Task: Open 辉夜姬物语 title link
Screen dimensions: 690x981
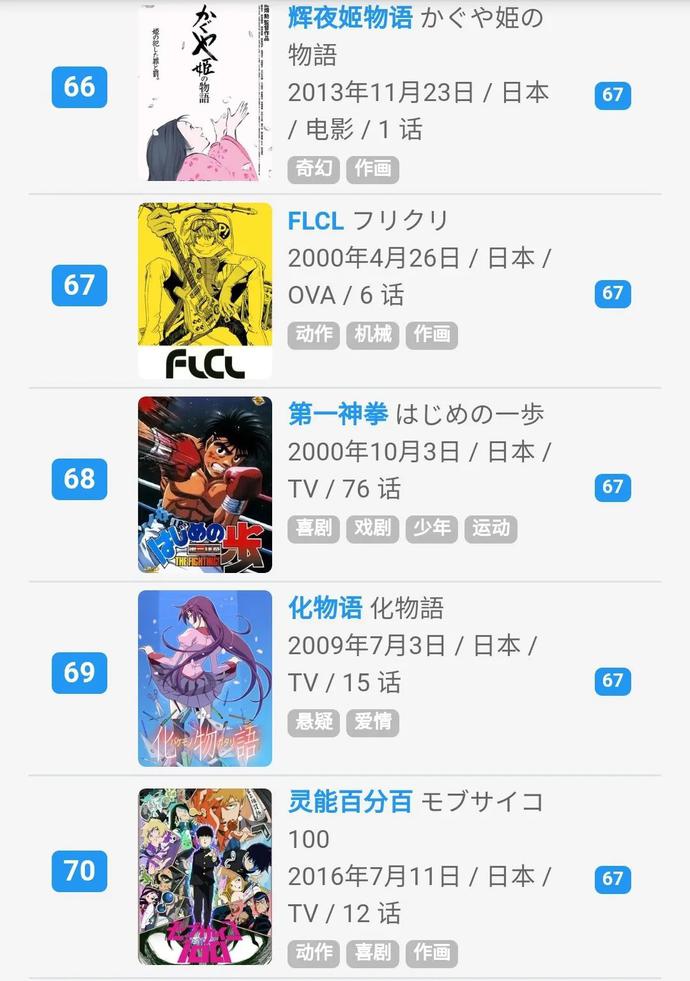Action: coord(350,18)
